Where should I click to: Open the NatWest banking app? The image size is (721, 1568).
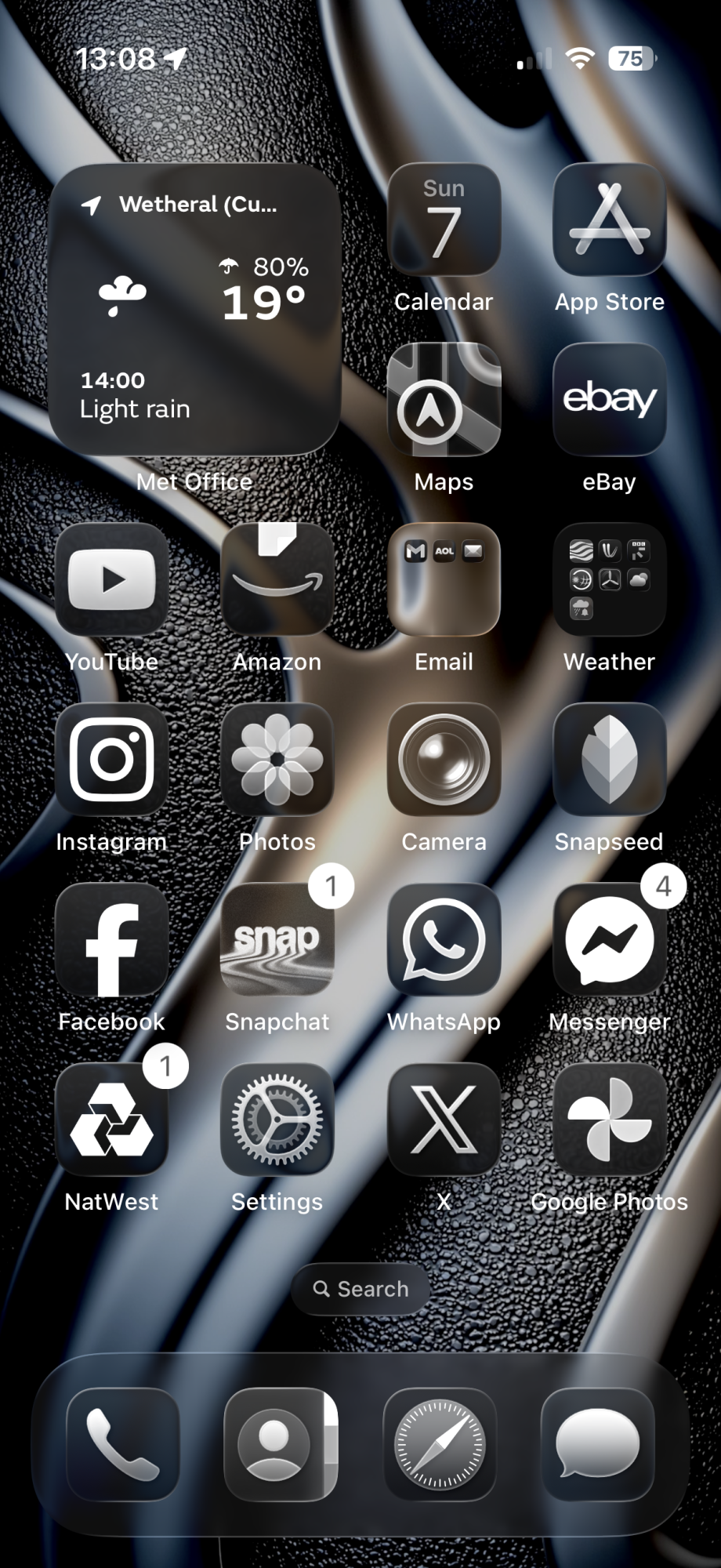[112, 1120]
